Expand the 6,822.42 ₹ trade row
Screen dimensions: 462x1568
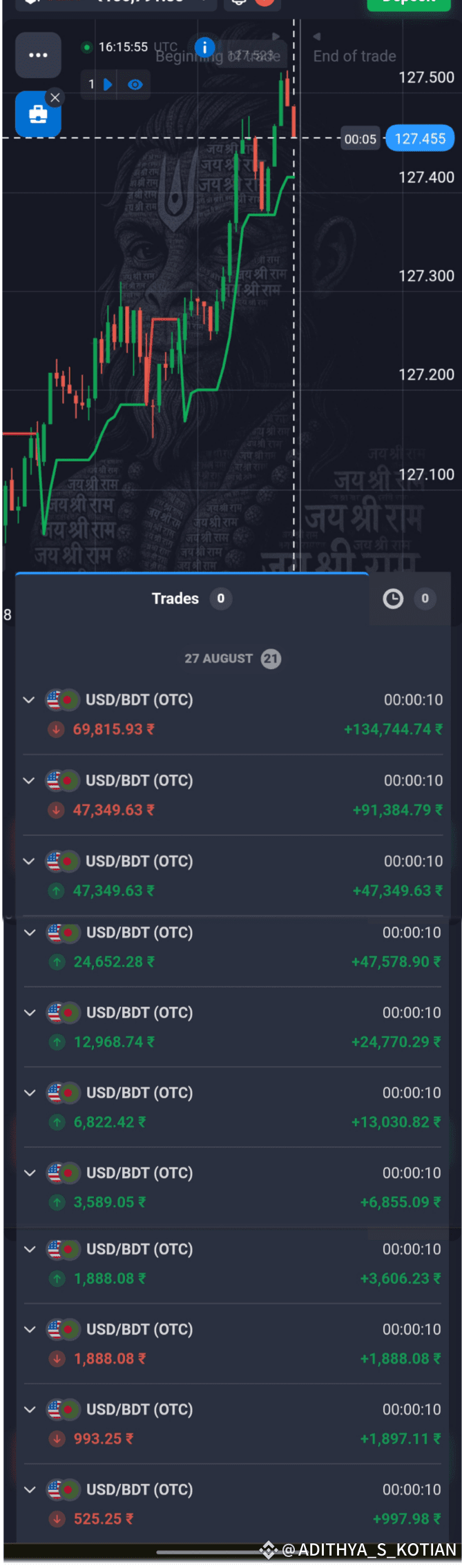232,1107
